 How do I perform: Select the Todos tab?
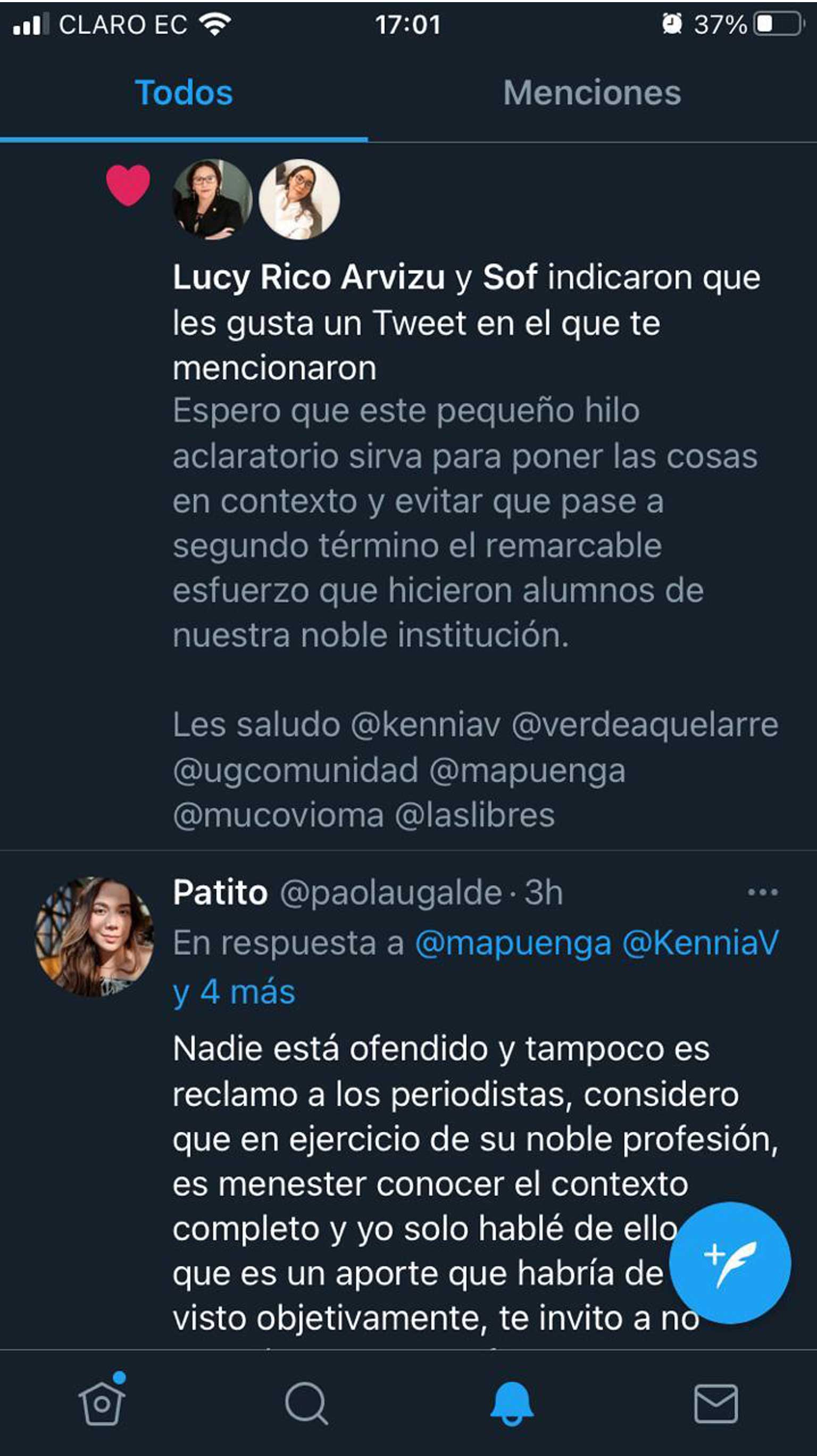[184, 93]
